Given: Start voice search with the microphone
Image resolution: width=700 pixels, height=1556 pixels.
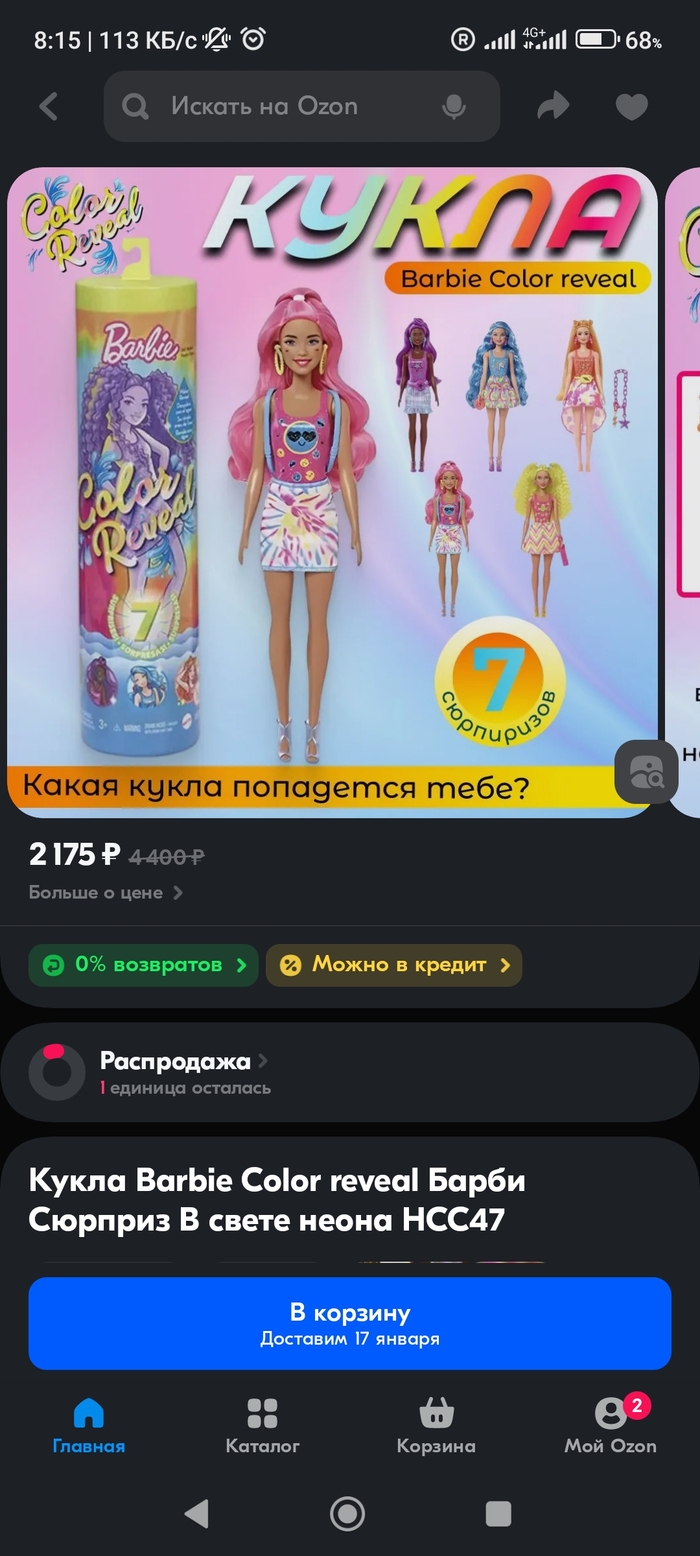Looking at the screenshot, I should (x=455, y=106).
